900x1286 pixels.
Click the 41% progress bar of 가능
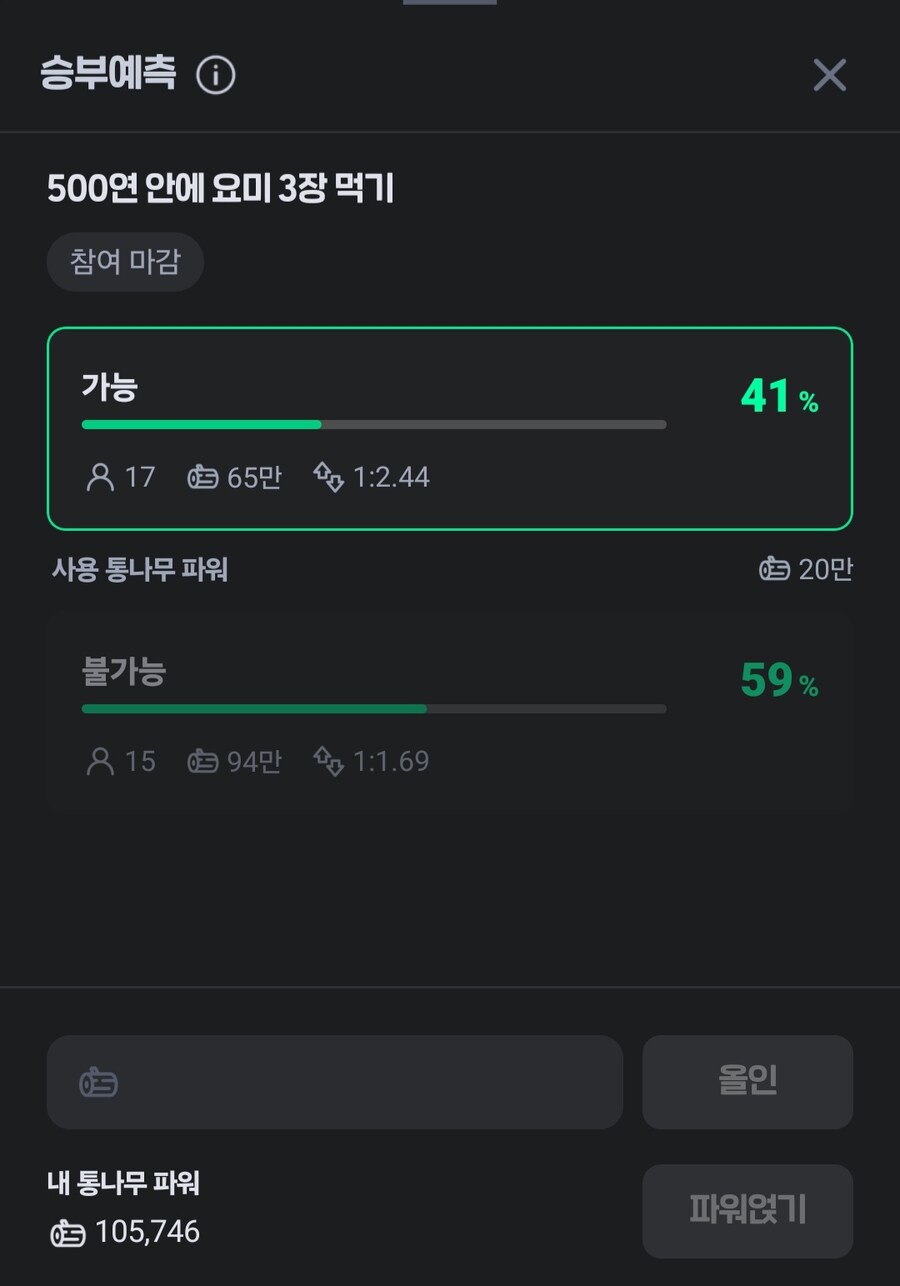(x=373, y=424)
